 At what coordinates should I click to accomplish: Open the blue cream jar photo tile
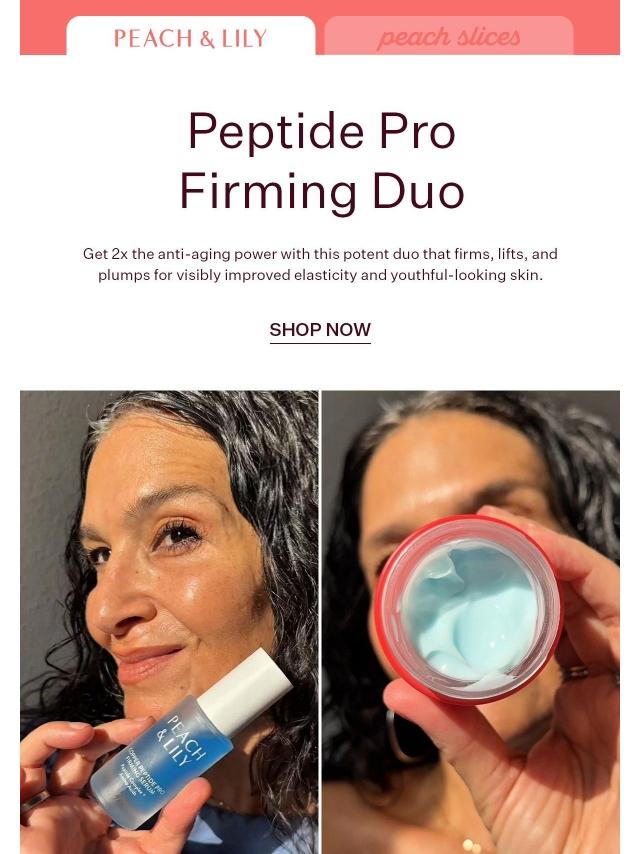471,620
